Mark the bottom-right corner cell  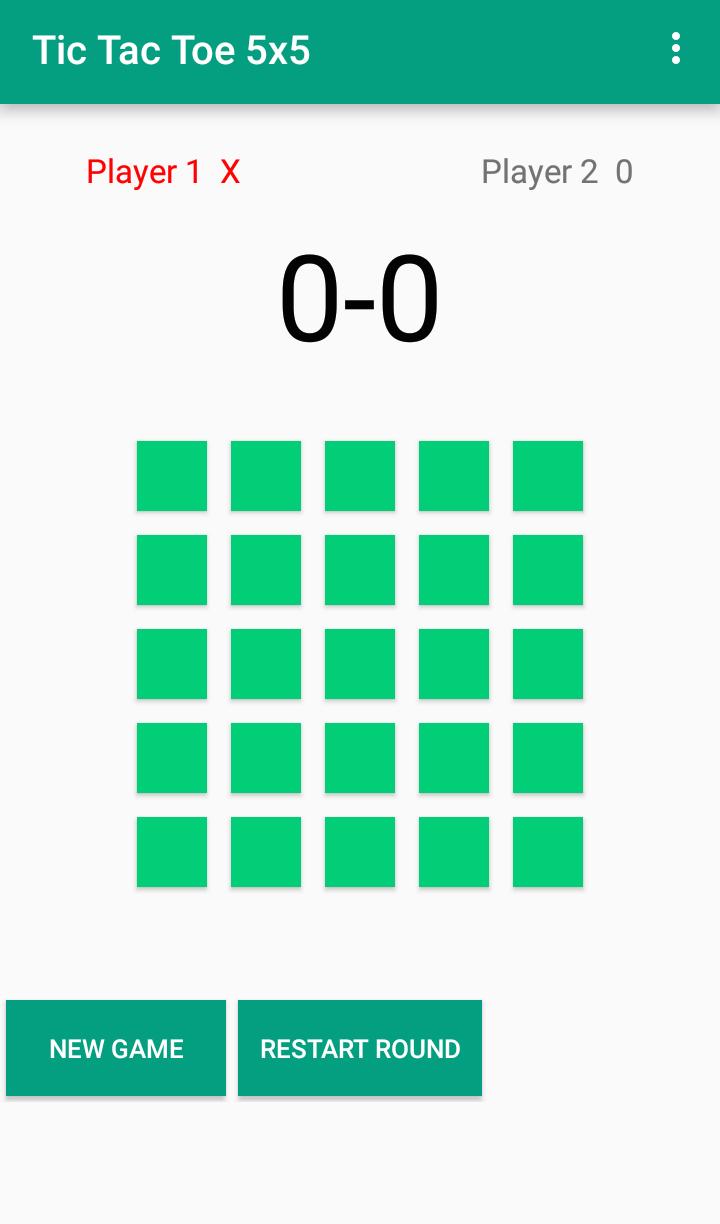[x=548, y=852]
